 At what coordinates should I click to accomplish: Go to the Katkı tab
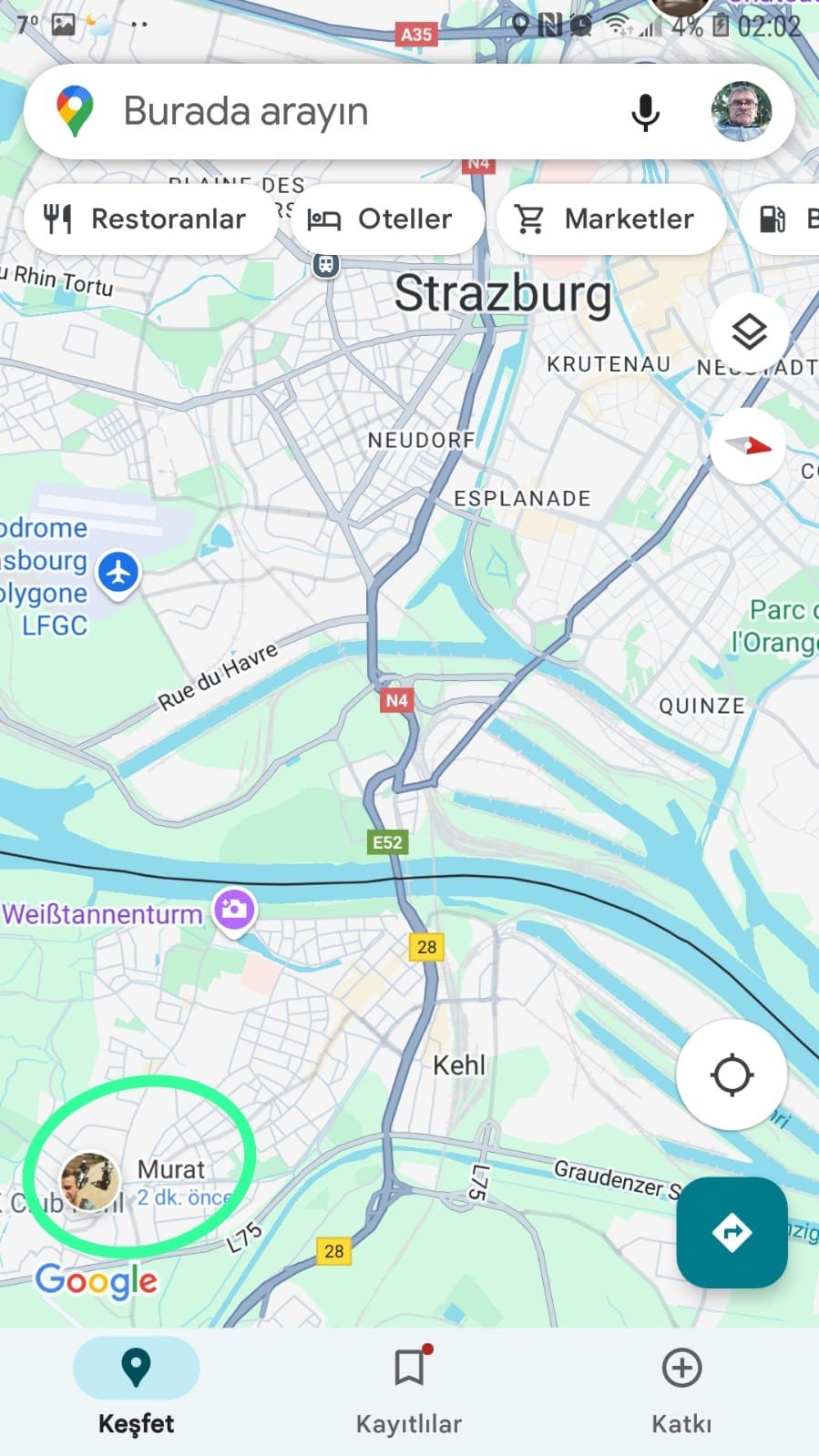681,1385
